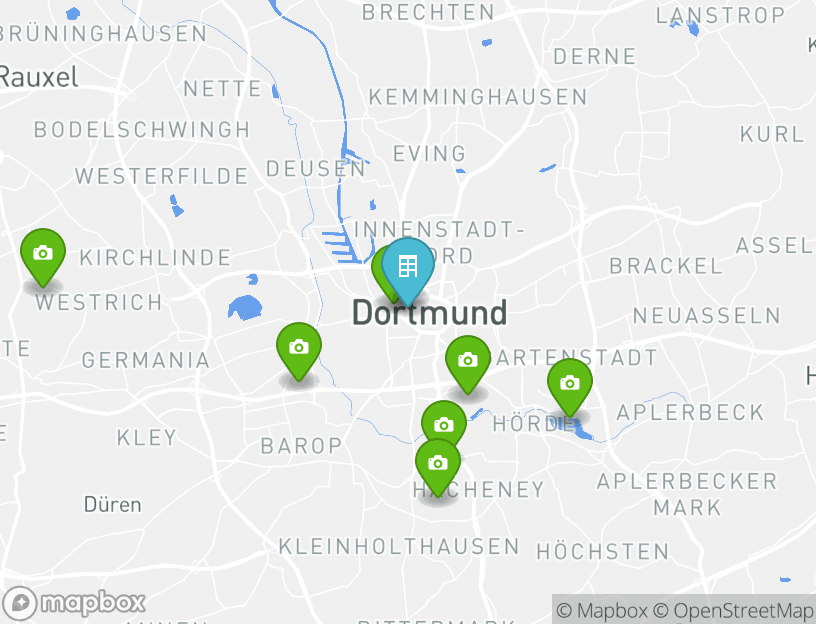The image size is (816, 624).
Task: Open the camera marker north of Barop
Action: pyautogui.click(x=299, y=348)
